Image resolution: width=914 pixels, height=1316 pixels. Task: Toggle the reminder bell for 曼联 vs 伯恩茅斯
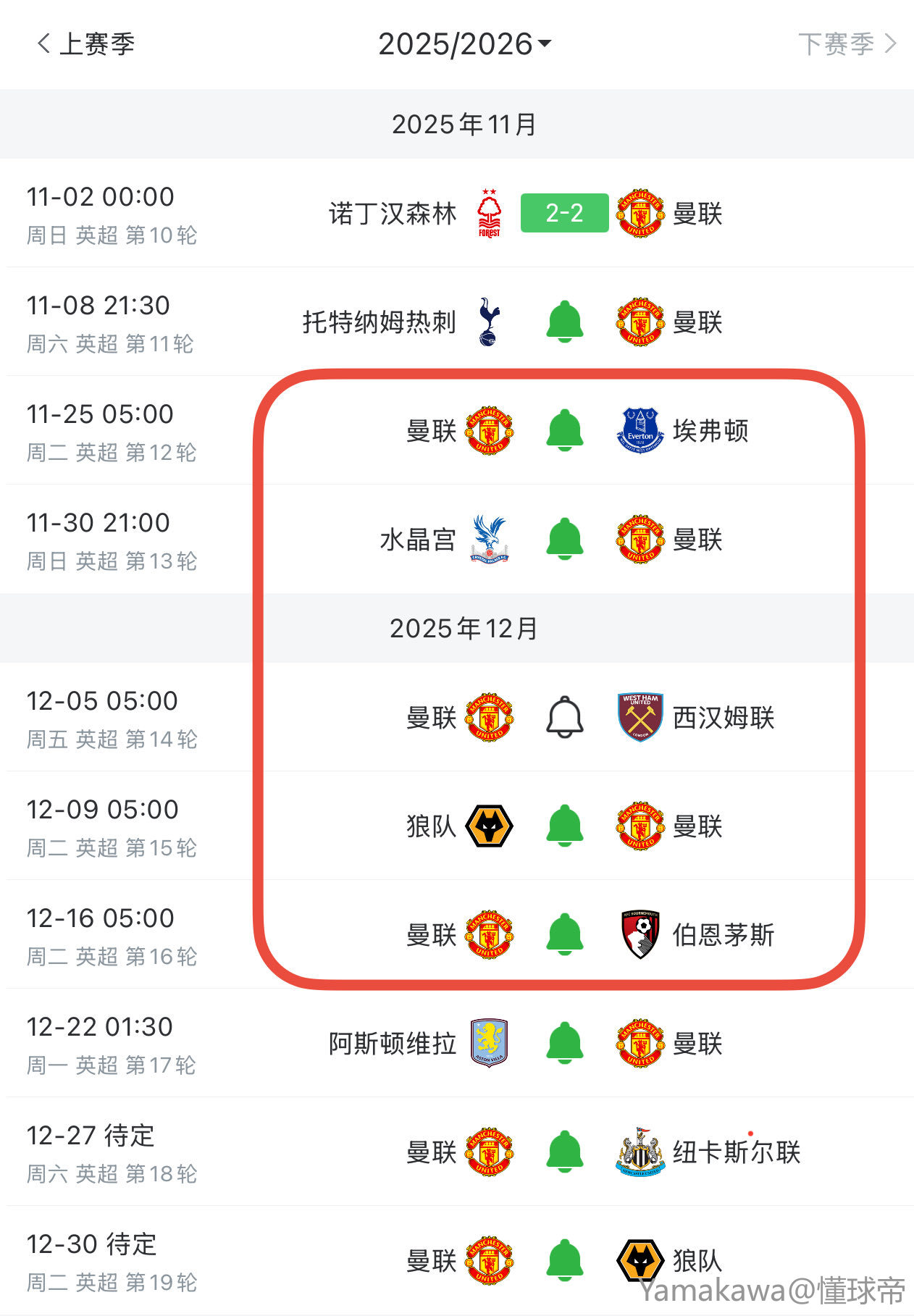[x=564, y=934]
